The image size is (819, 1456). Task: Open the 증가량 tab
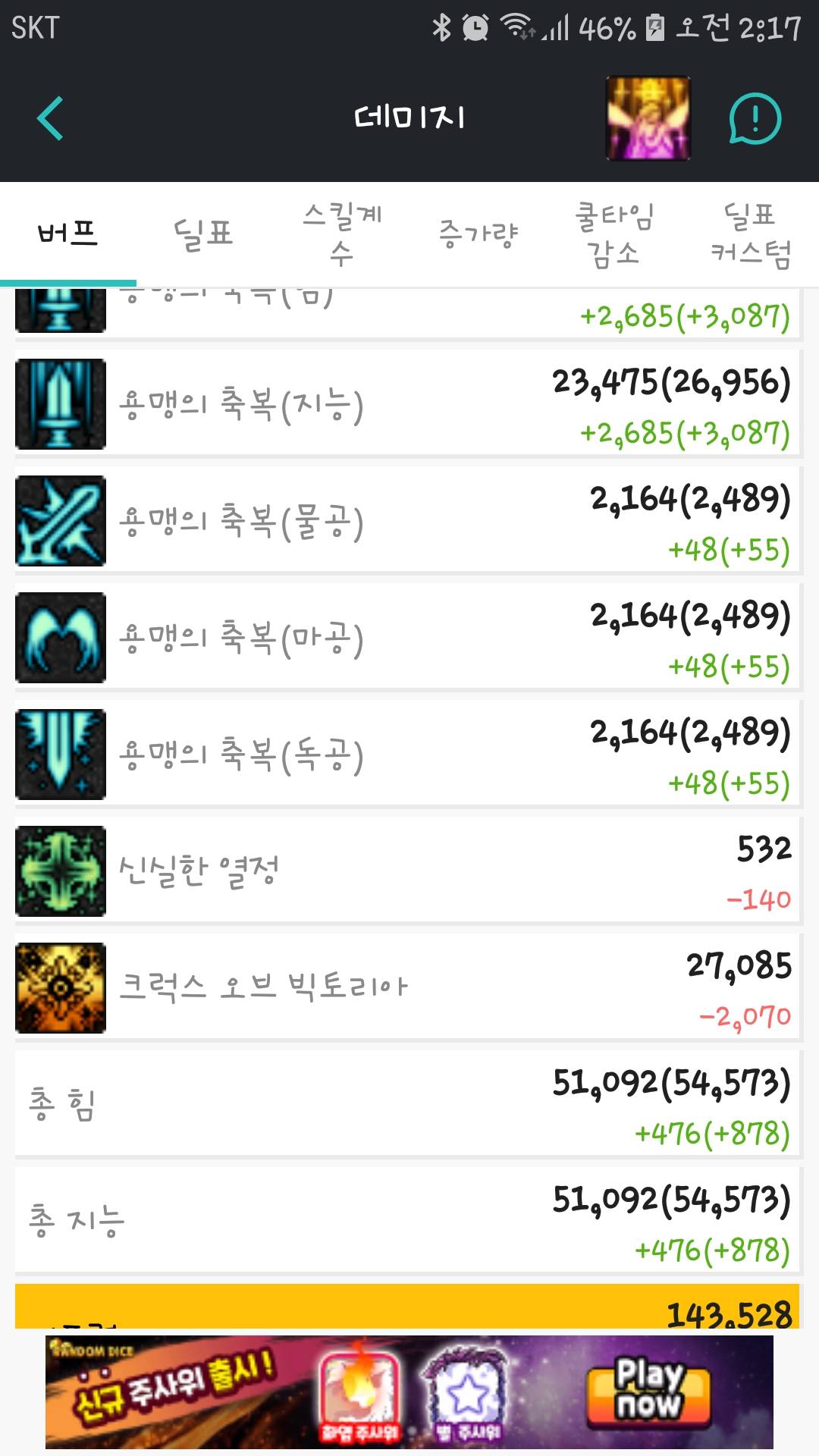pos(478,234)
